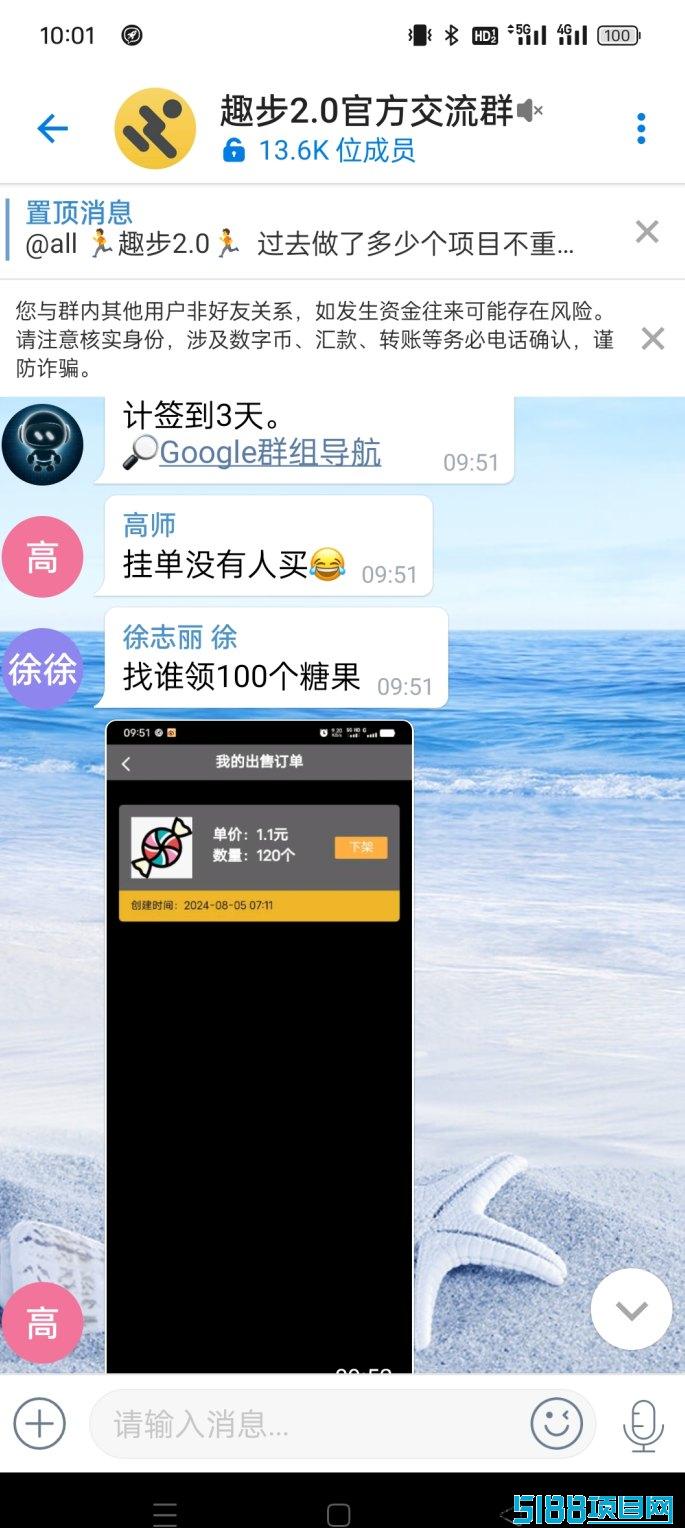Open the Google群组导航 link
Viewport: 685px width, 1528px height.
pos(270,453)
